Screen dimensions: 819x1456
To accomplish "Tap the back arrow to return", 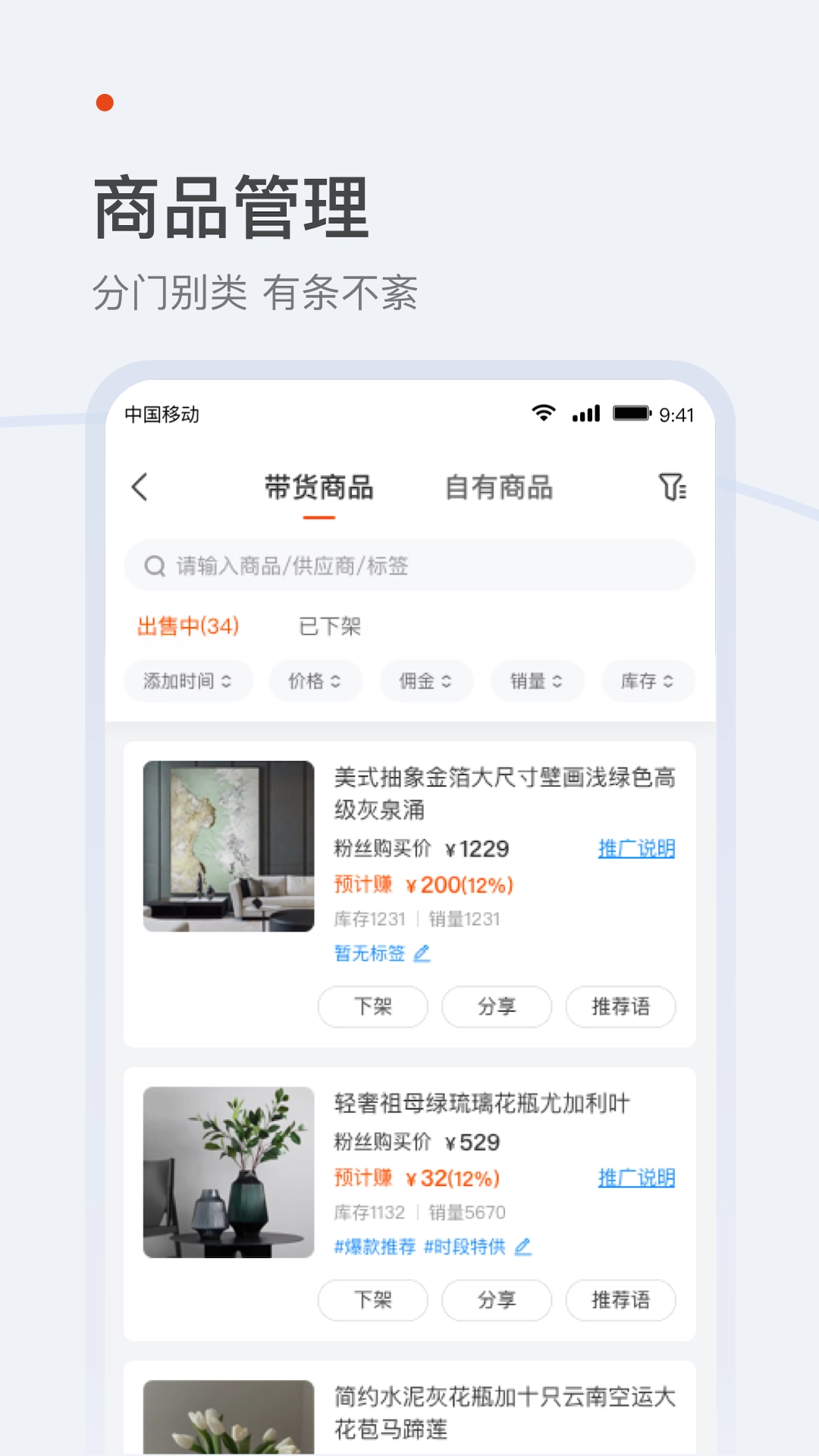I will click(140, 488).
